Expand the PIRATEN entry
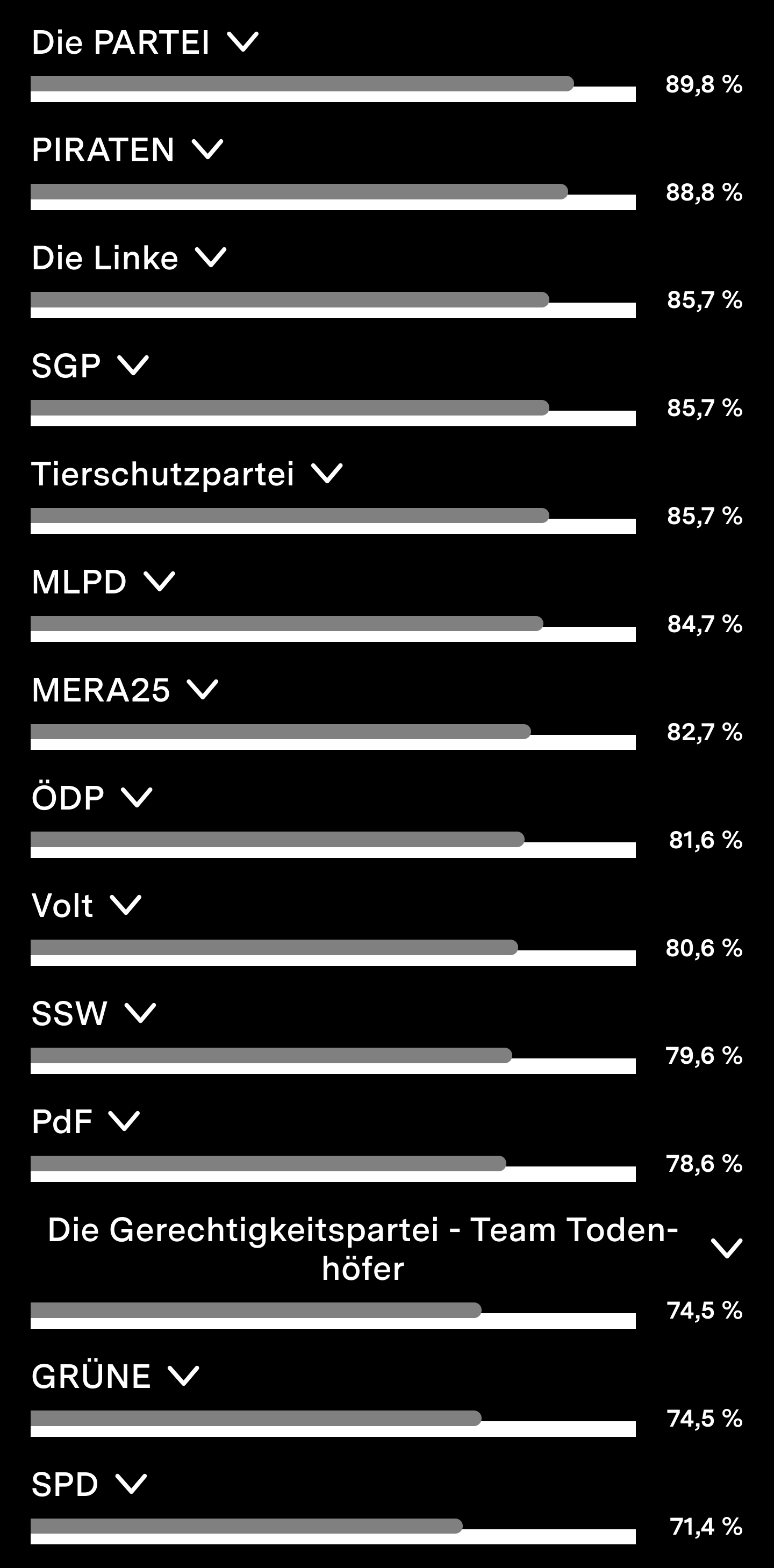This screenshot has height=1568, width=774. 207,150
